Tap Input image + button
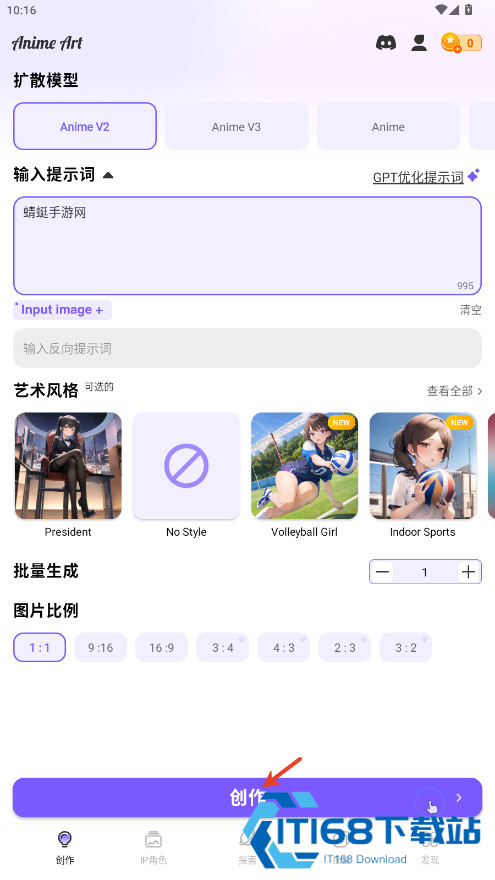Image resolution: width=495 pixels, height=880 pixels. pos(62,310)
